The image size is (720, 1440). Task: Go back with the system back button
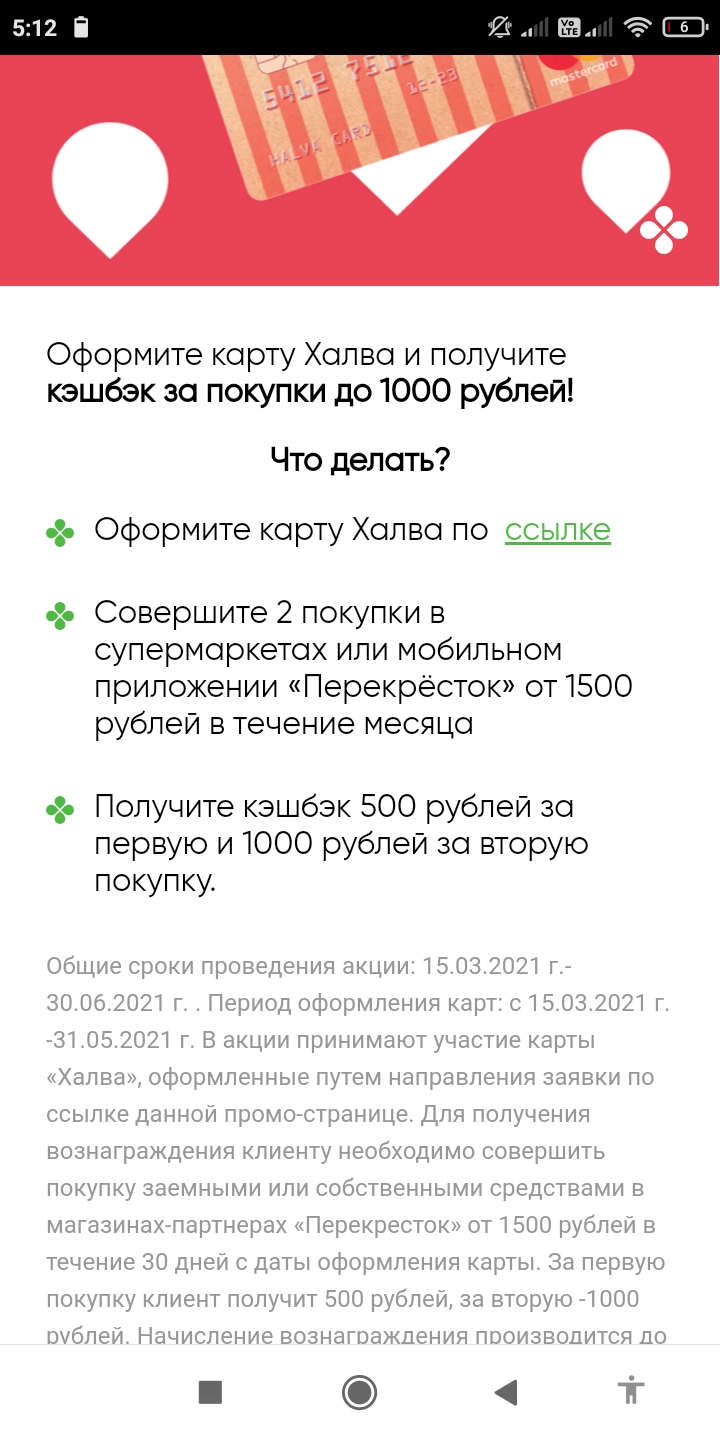click(x=506, y=1392)
